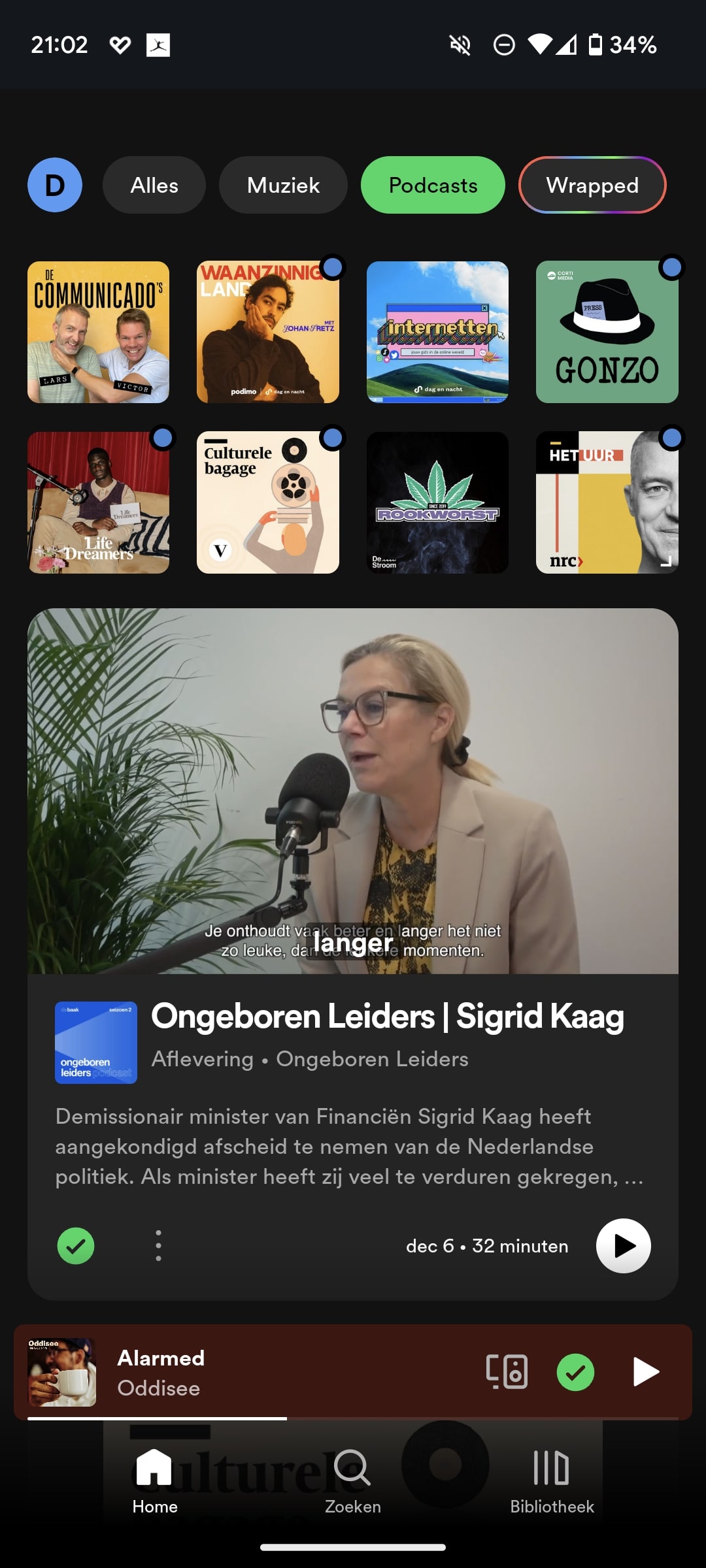Image resolution: width=706 pixels, height=1568 pixels.
Task: Open the Culturele bagage podcast tile
Action: click(268, 502)
